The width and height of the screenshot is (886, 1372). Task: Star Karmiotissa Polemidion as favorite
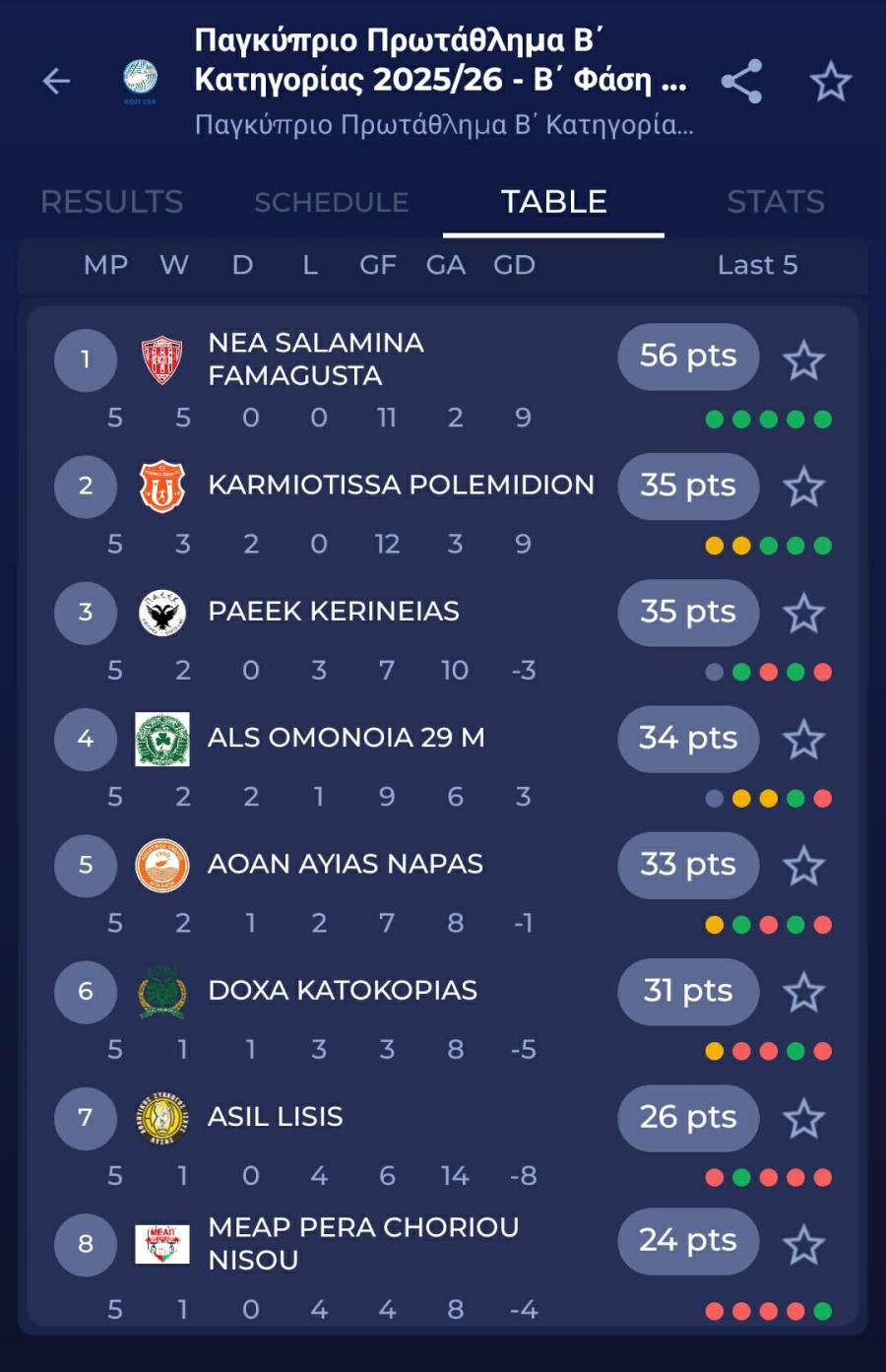pos(803,487)
